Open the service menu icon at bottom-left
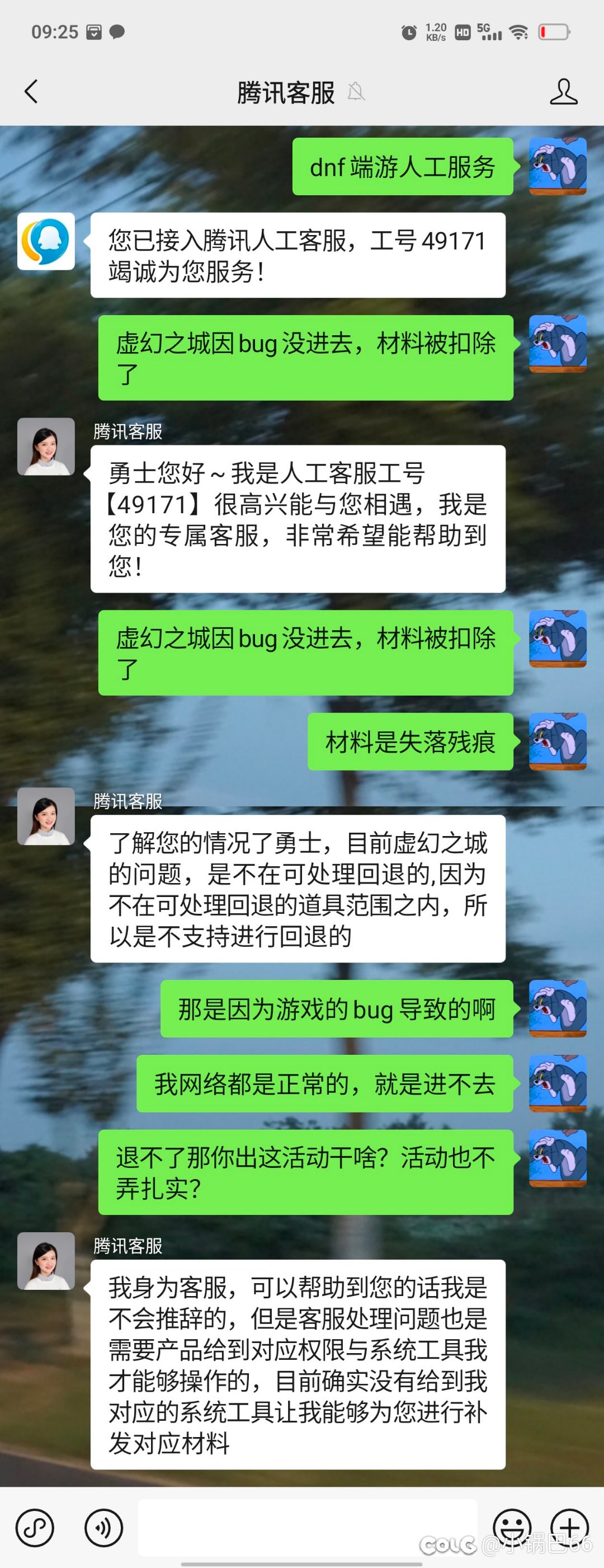The width and height of the screenshot is (604, 1568). pyautogui.click(x=35, y=1527)
